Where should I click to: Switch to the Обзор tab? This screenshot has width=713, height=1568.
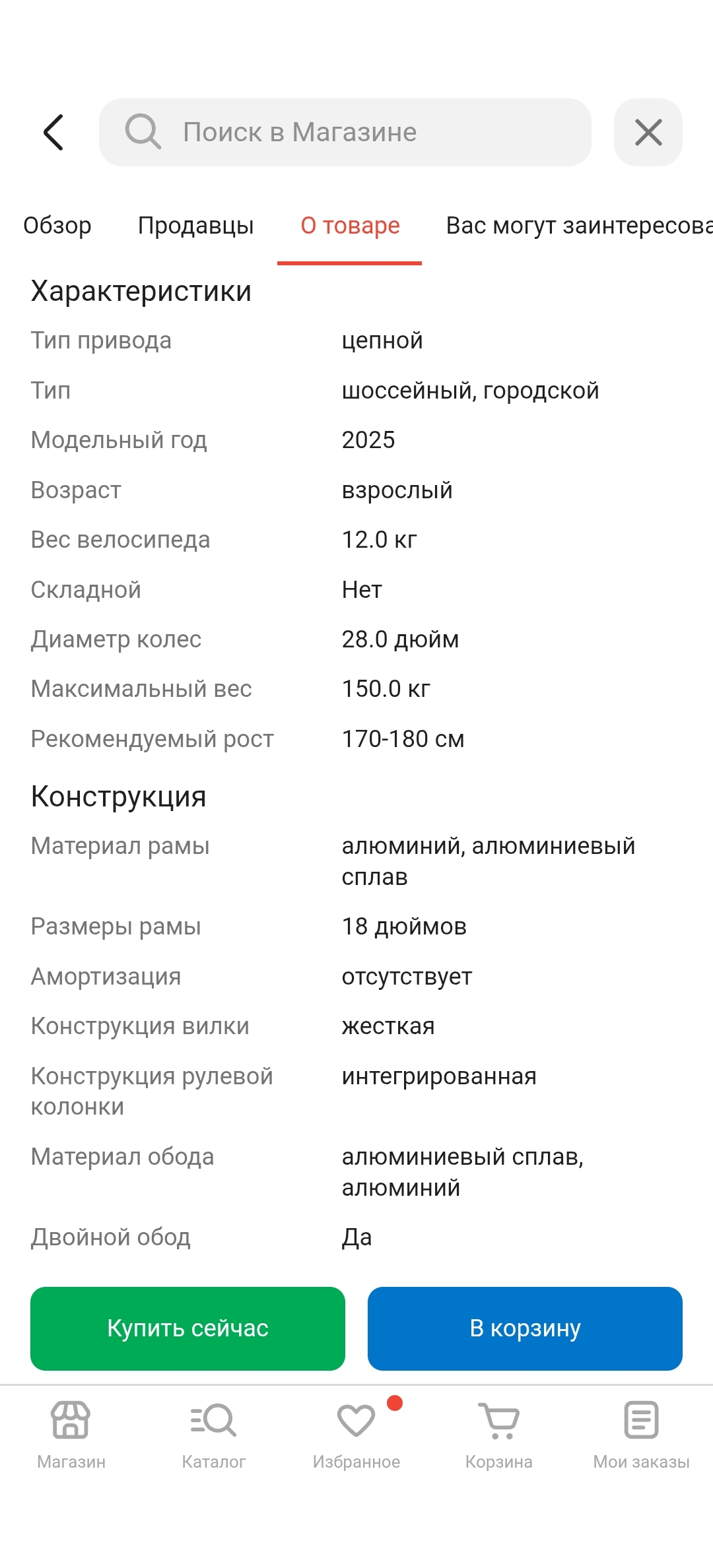click(x=57, y=226)
